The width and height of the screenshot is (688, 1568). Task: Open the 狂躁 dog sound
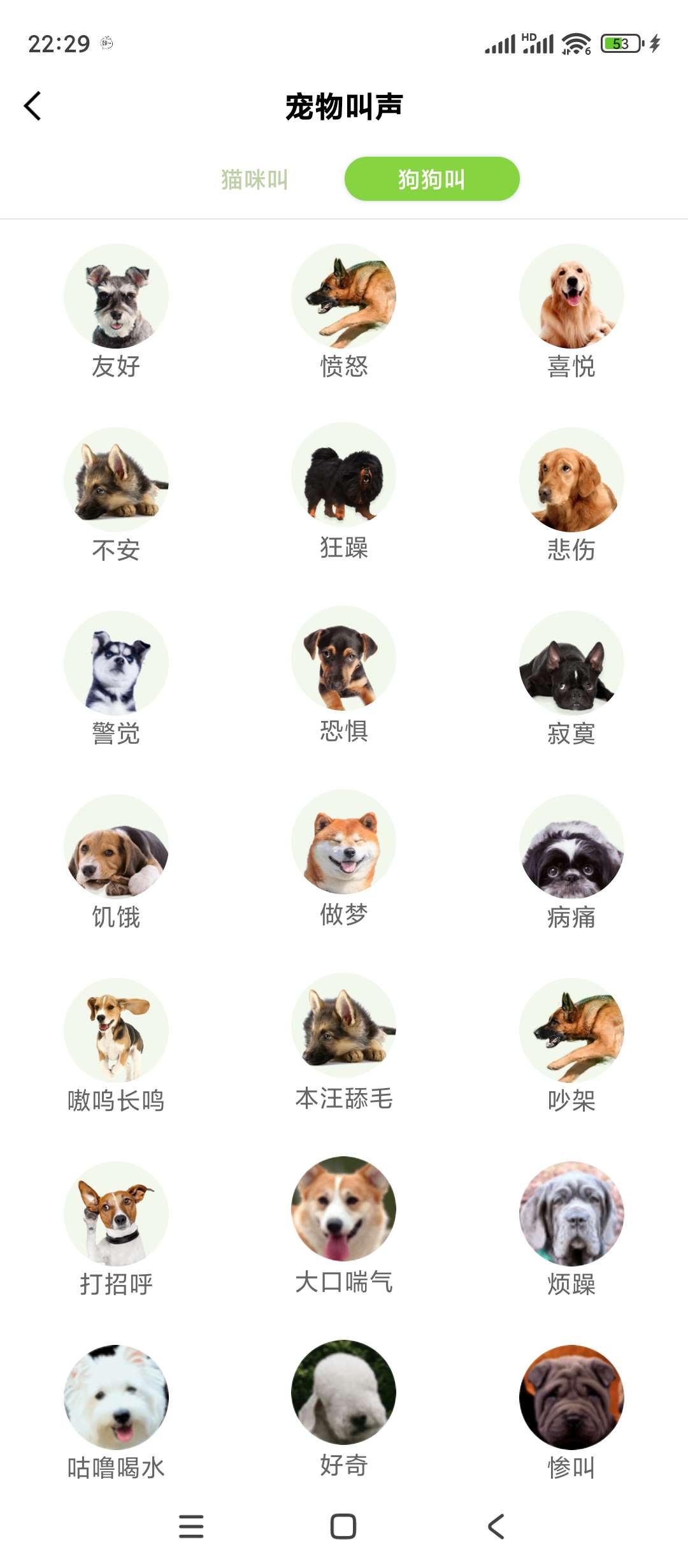point(343,475)
